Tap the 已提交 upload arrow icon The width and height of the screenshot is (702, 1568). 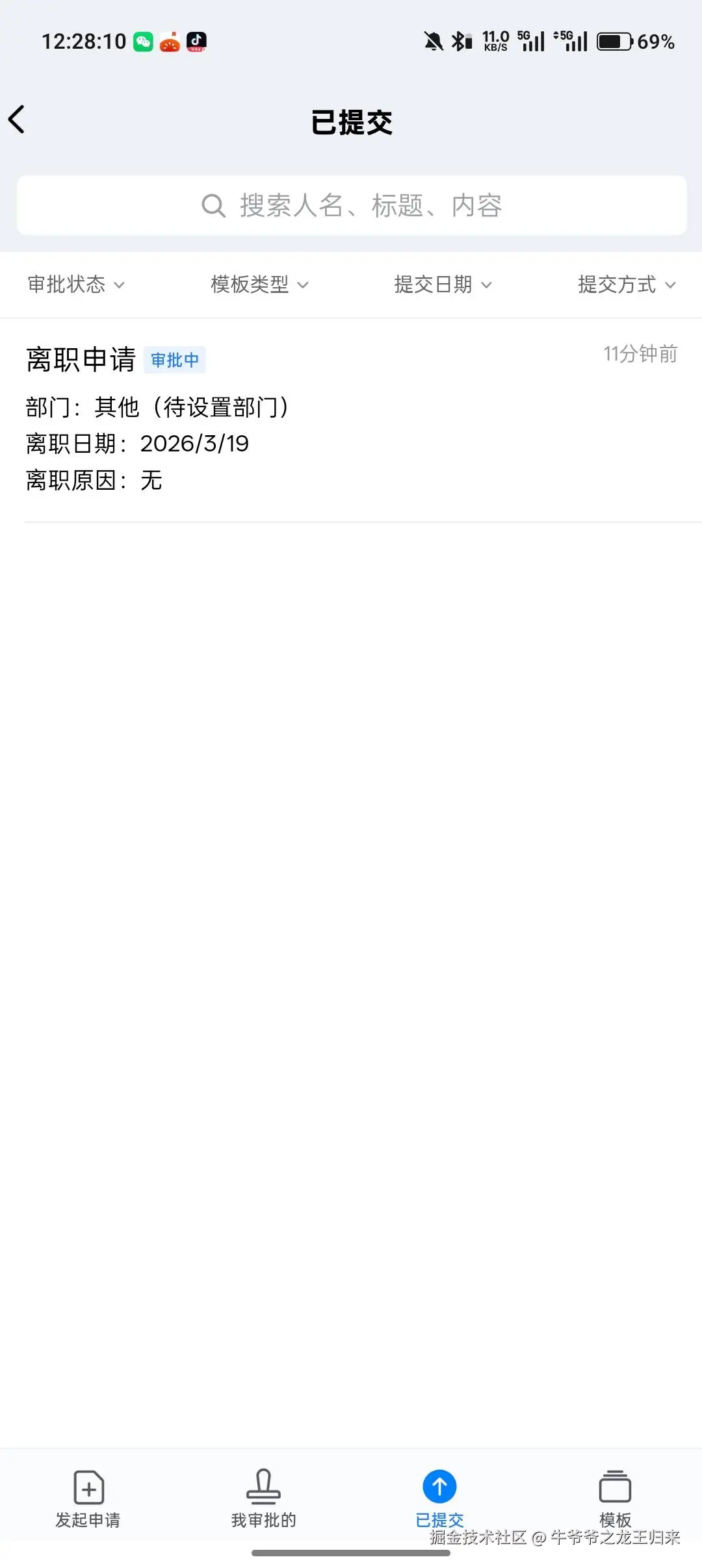click(x=440, y=1485)
